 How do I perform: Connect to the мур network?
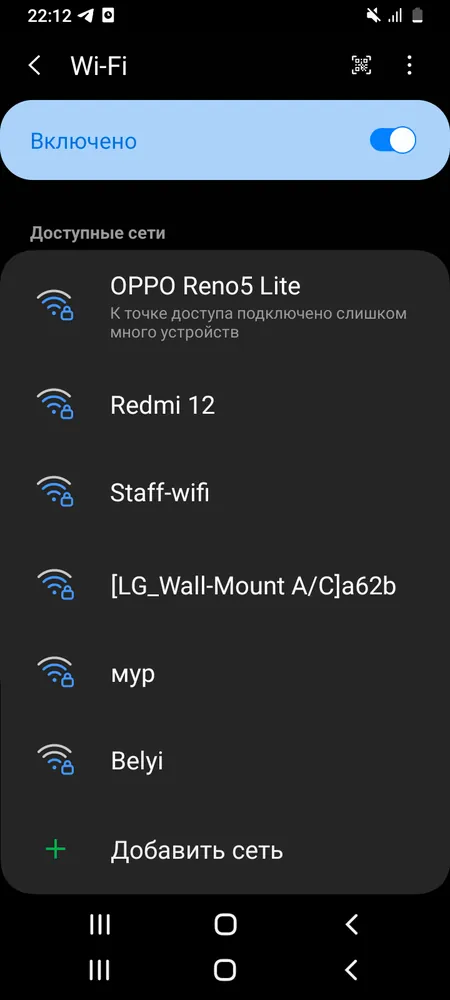(x=225, y=673)
